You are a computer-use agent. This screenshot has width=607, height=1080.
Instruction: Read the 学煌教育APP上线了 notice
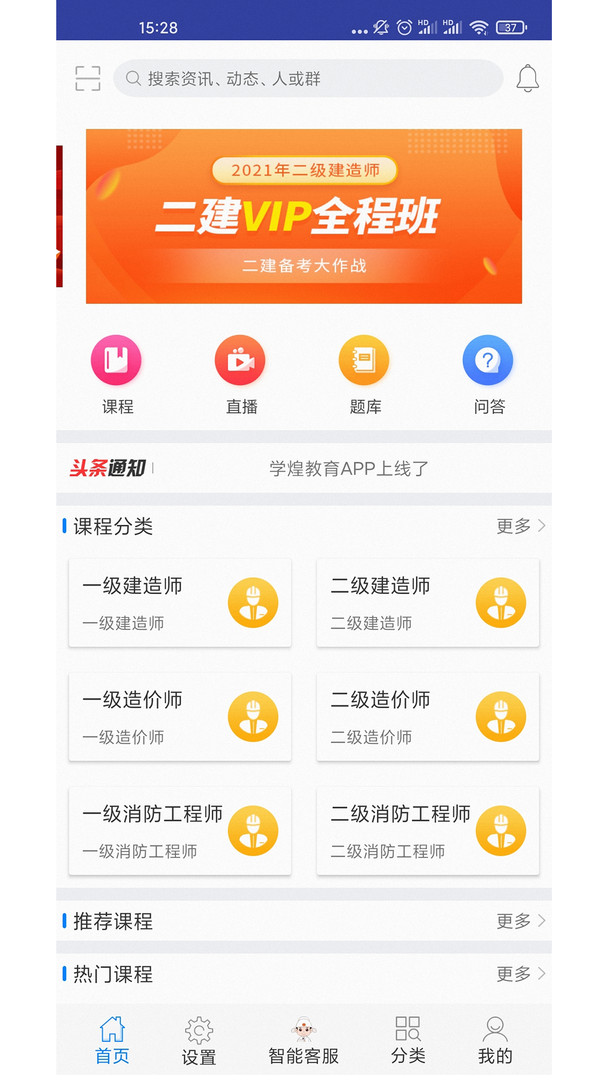click(349, 468)
